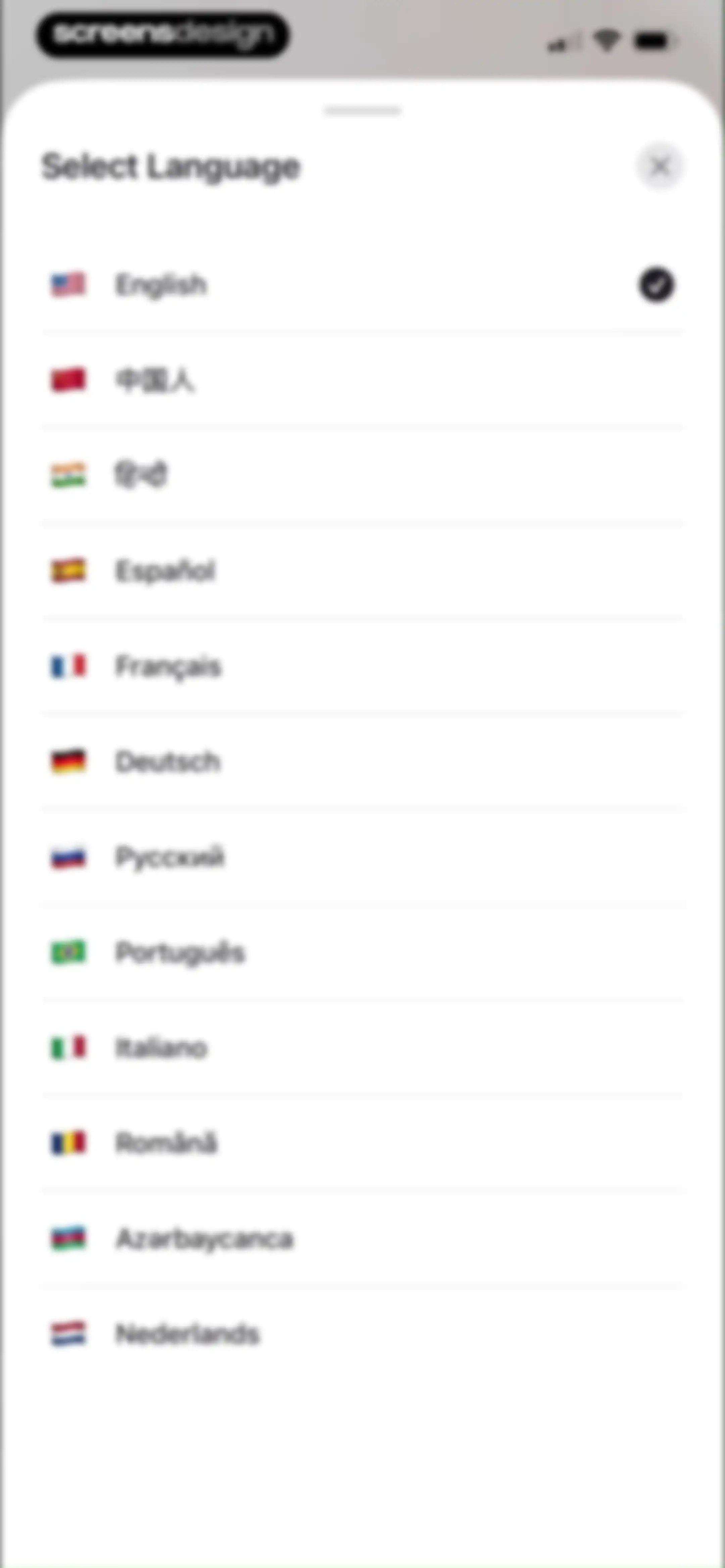
Task: Select Português from the list
Action: pos(362,952)
